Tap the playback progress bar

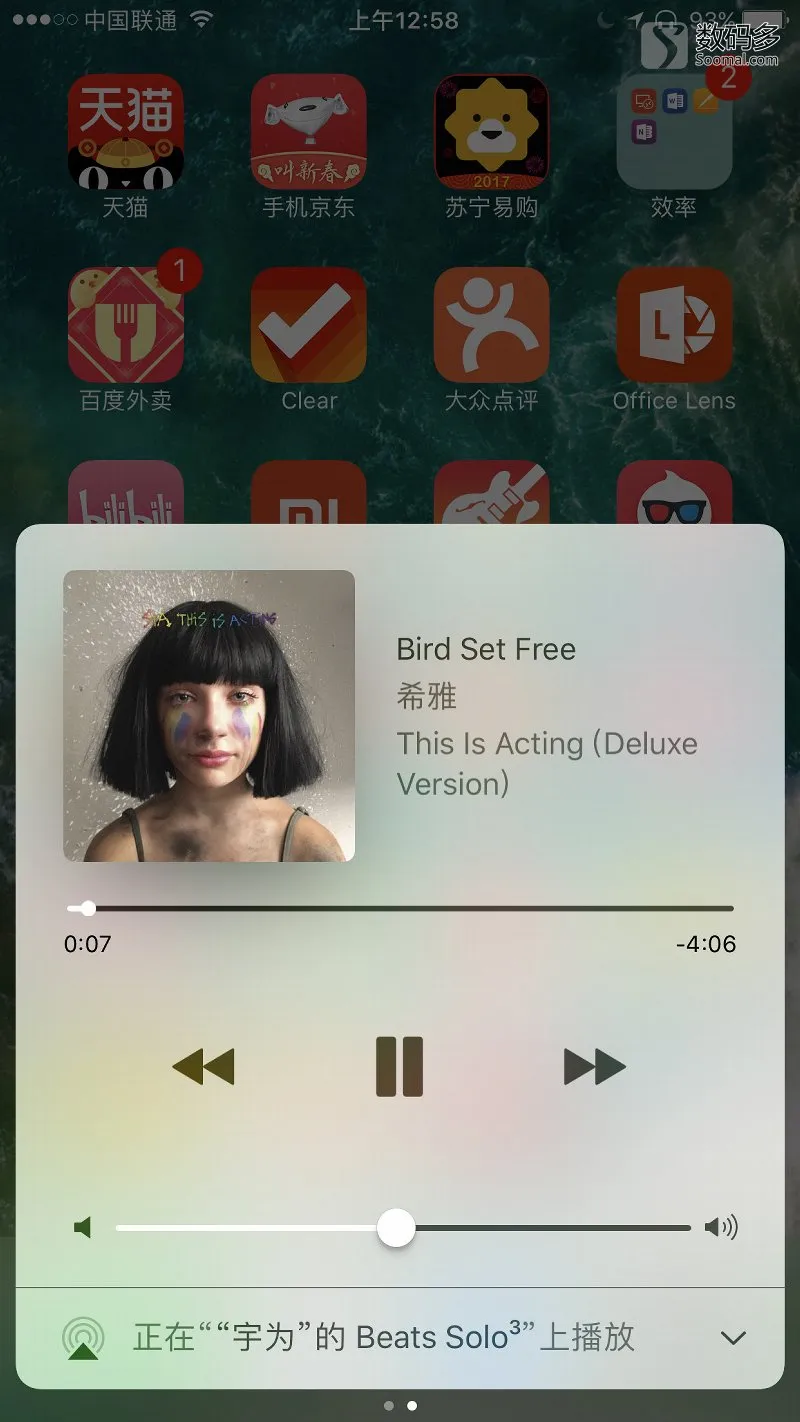point(400,908)
